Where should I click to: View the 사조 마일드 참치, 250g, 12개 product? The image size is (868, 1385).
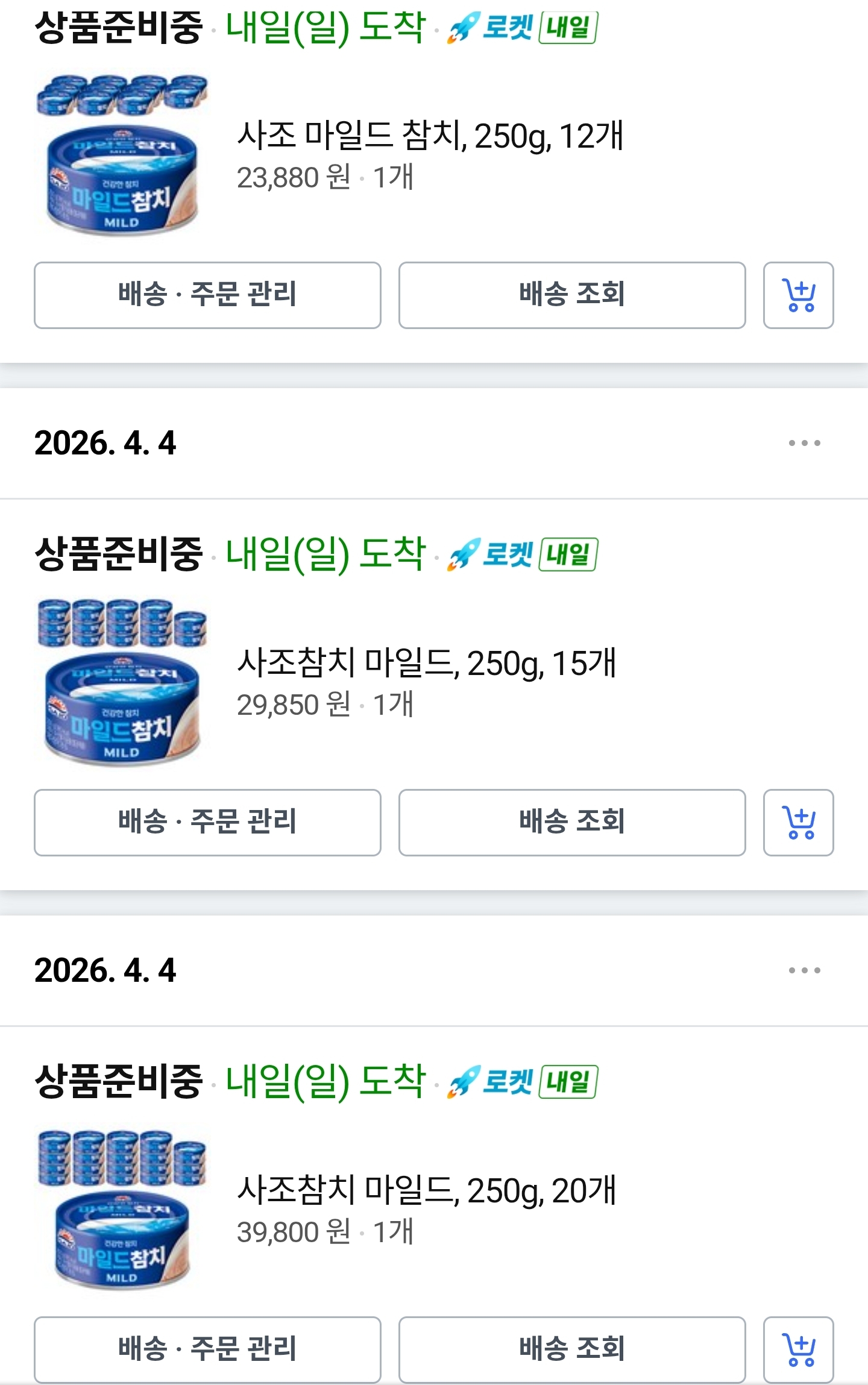[x=429, y=136]
